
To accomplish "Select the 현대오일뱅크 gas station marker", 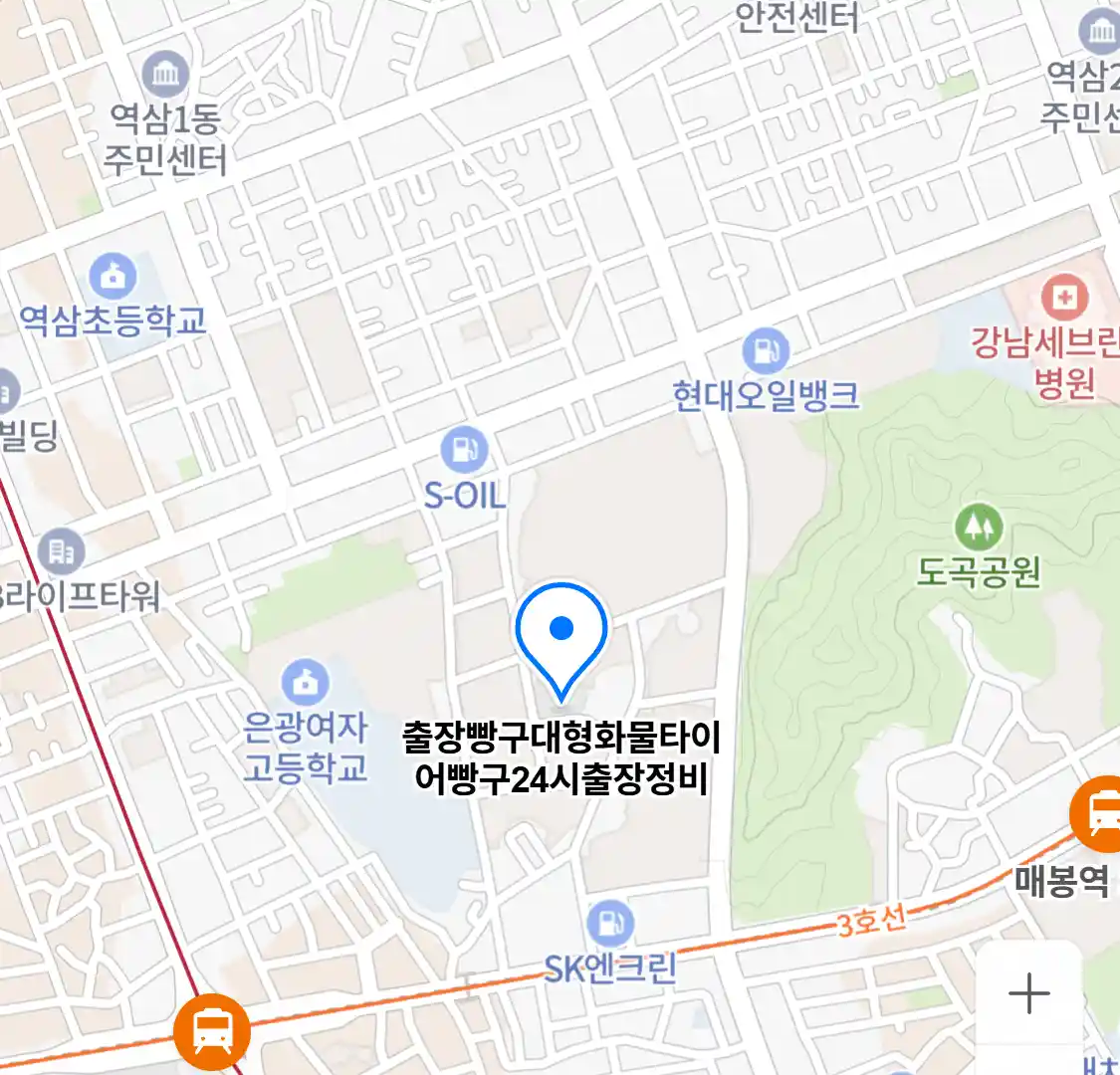I will click(x=765, y=351).
